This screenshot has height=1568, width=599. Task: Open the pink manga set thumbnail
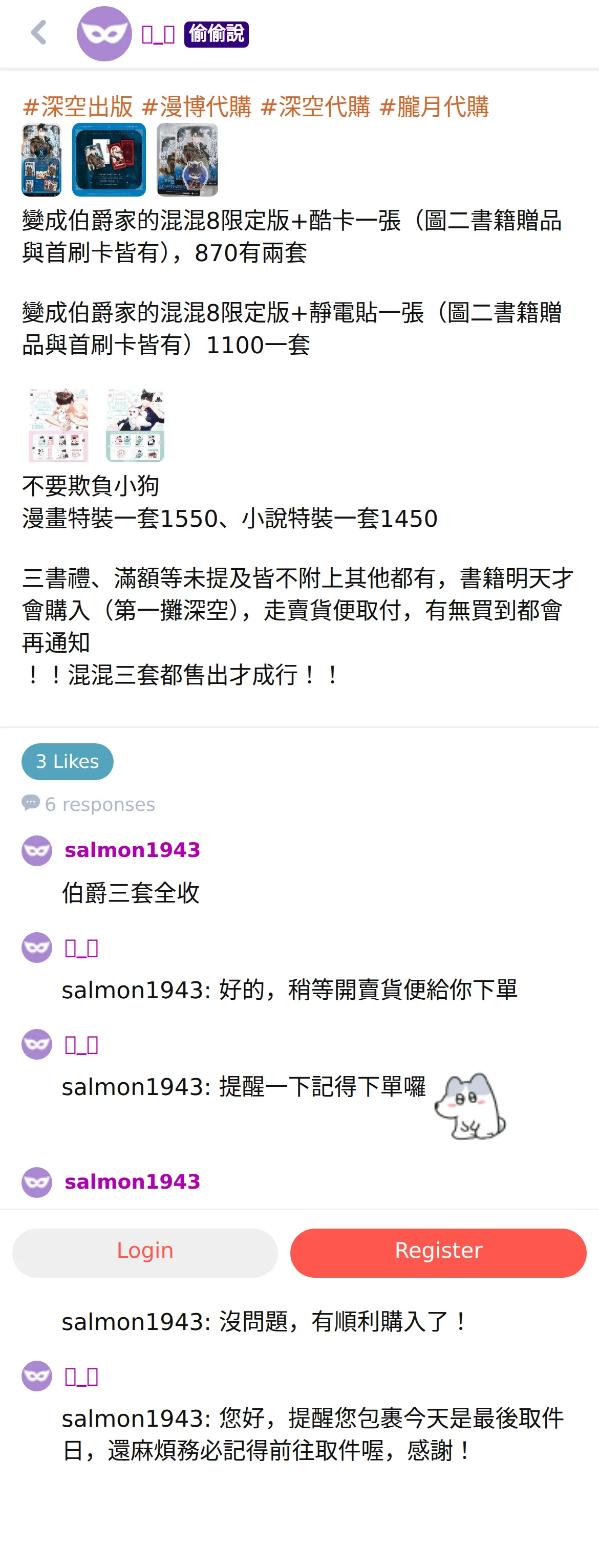(58, 425)
